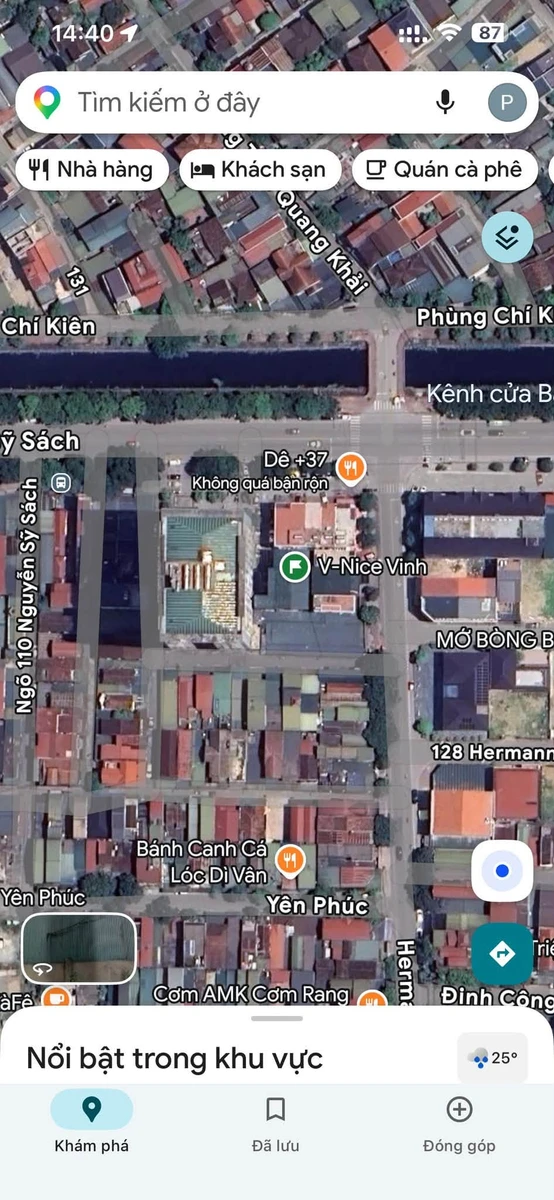Open the Street View thumbnail
Screen dimensions: 554x1200
pos(79,948)
